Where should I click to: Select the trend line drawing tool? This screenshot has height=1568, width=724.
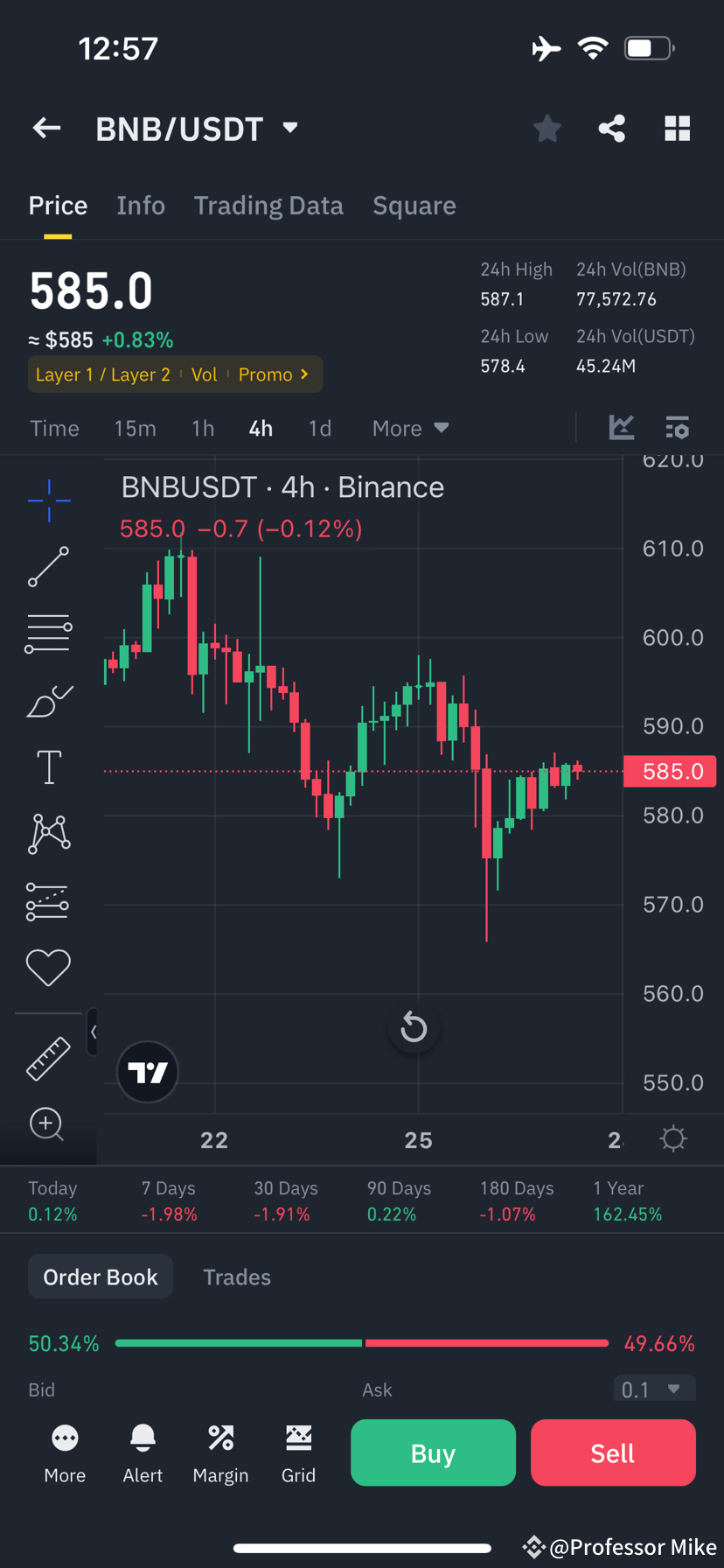tap(48, 567)
